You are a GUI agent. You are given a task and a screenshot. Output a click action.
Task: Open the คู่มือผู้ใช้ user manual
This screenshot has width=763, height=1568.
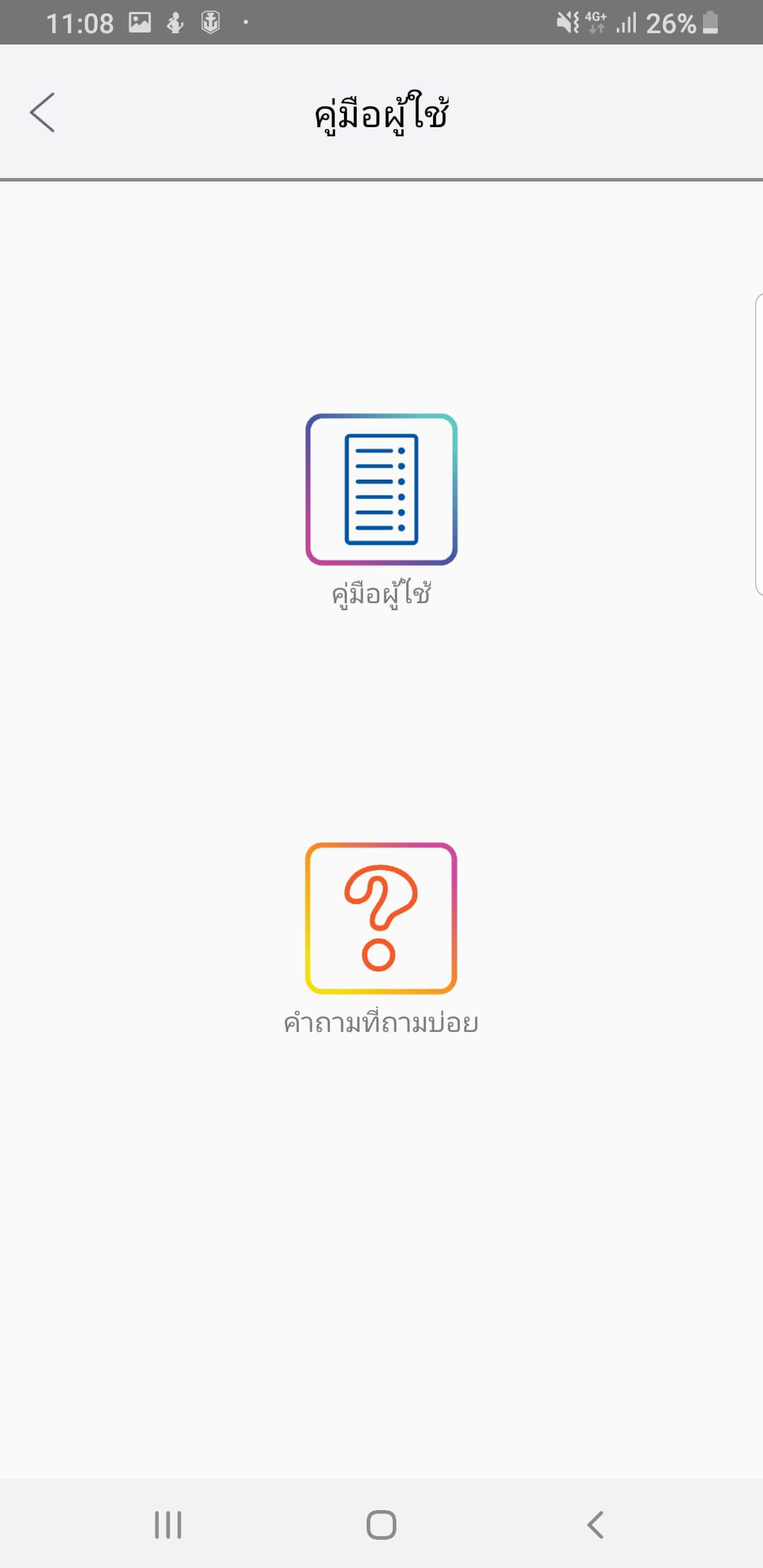coord(381,489)
